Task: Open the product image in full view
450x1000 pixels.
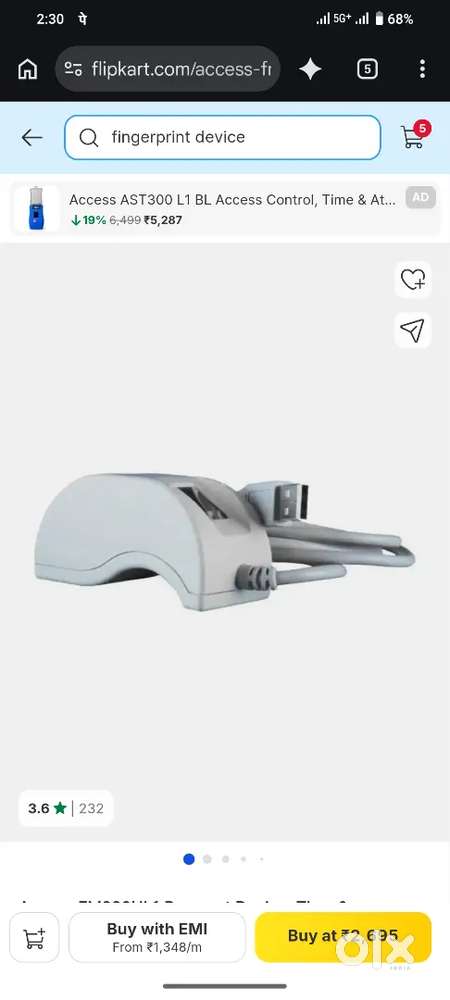Action: pyautogui.click(x=224, y=541)
